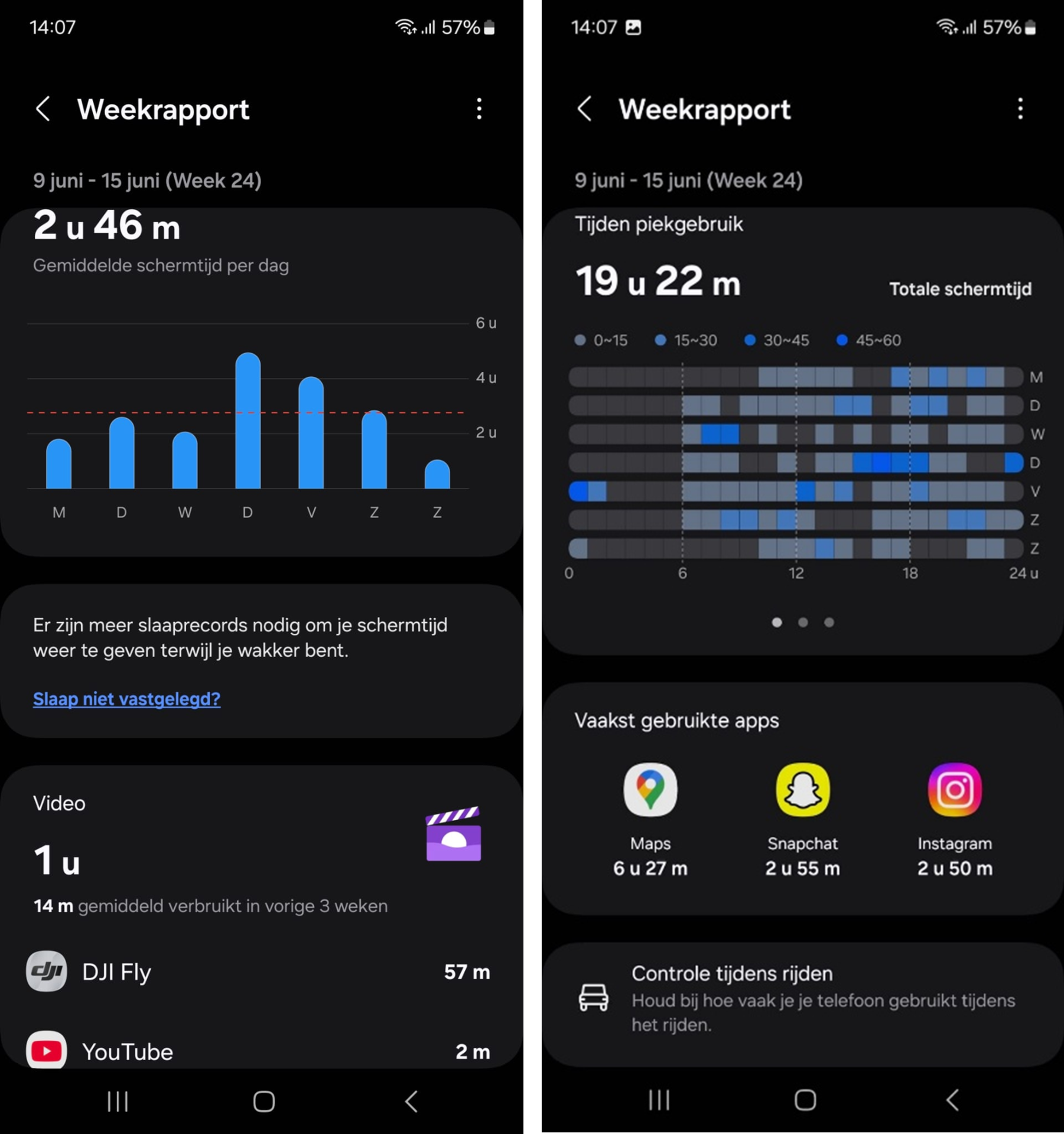This screenshot has width=1064, height=1134.
Task: Open DJI Fly usage details
Action: tap(259, 972)
